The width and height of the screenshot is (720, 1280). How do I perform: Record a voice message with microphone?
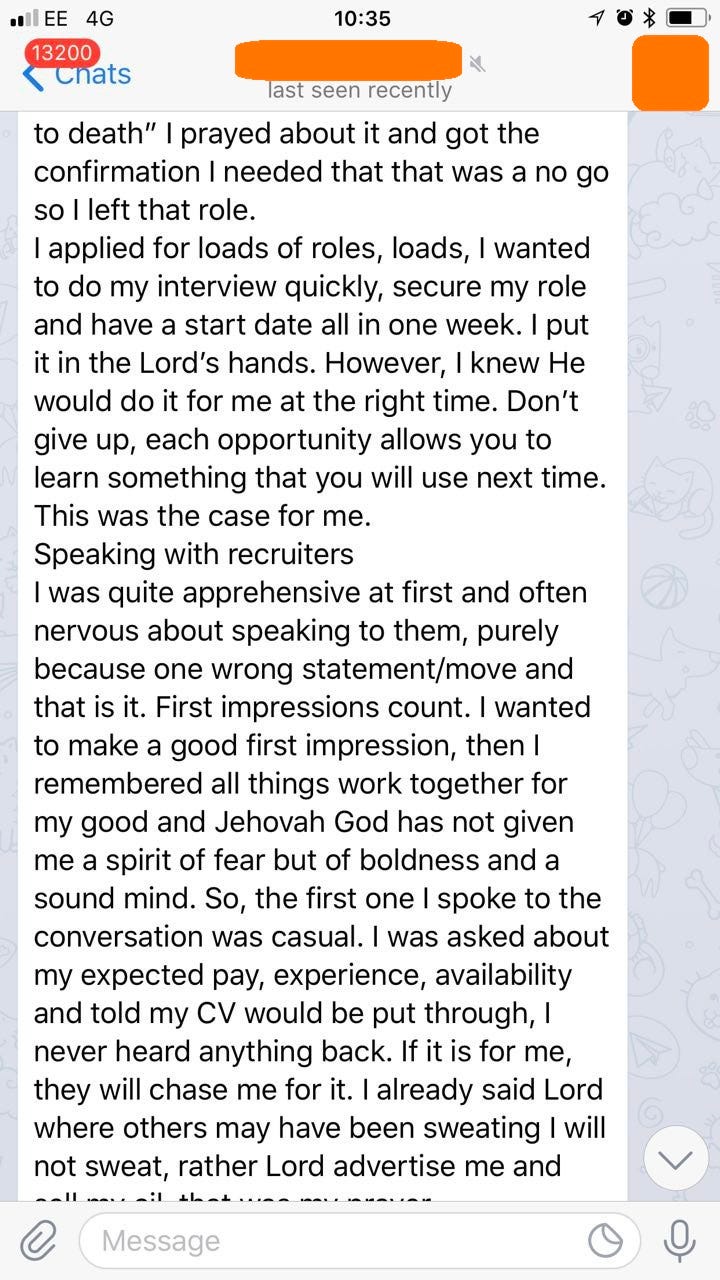pyautogui.click(x=680, y=1242)
